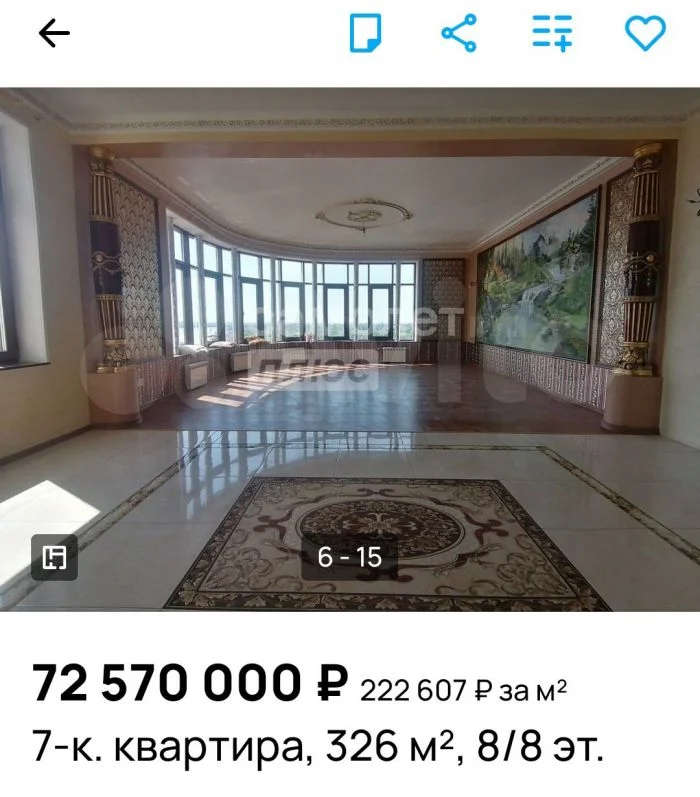
Task: Share this apartment listing
Action: click(459, 34)
